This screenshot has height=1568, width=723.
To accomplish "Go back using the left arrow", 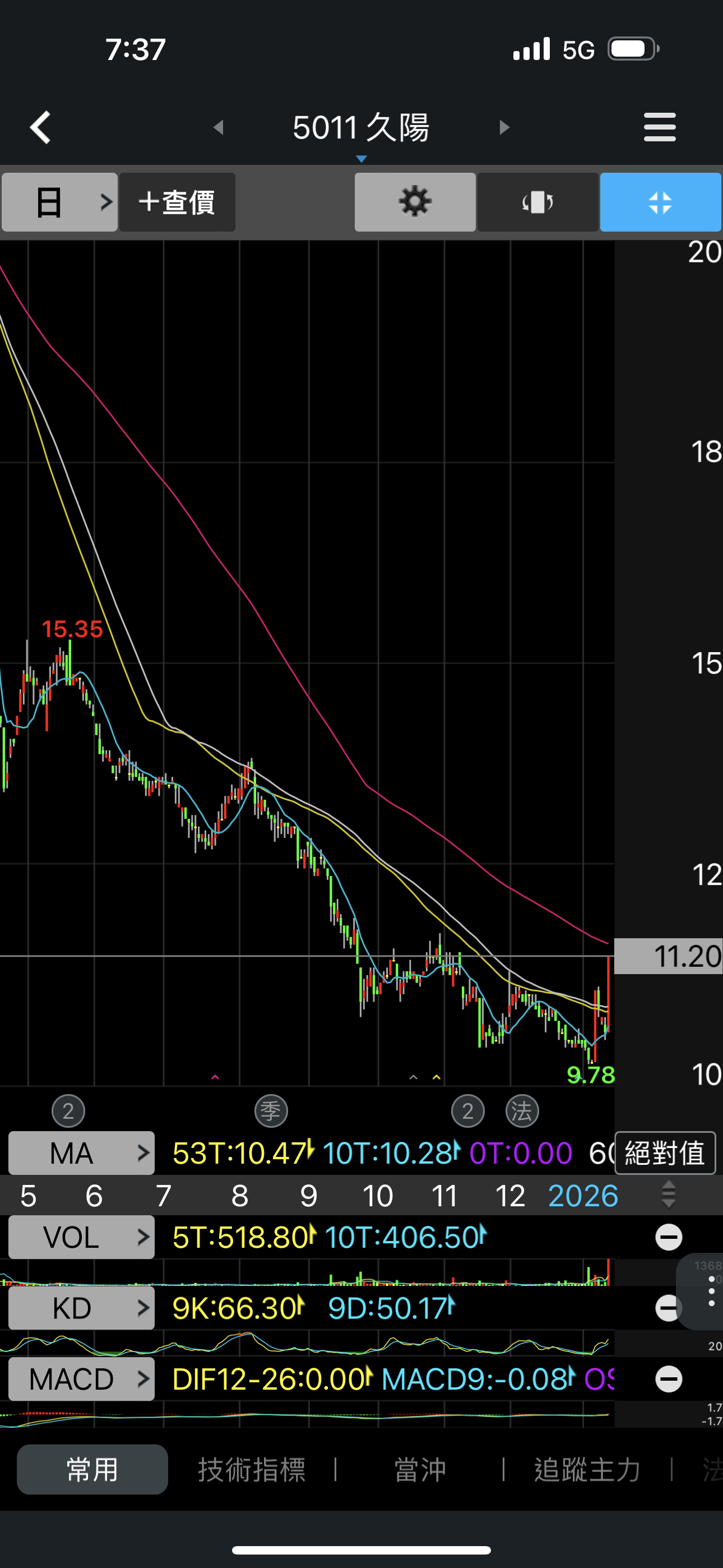I will tap(40, 127).
